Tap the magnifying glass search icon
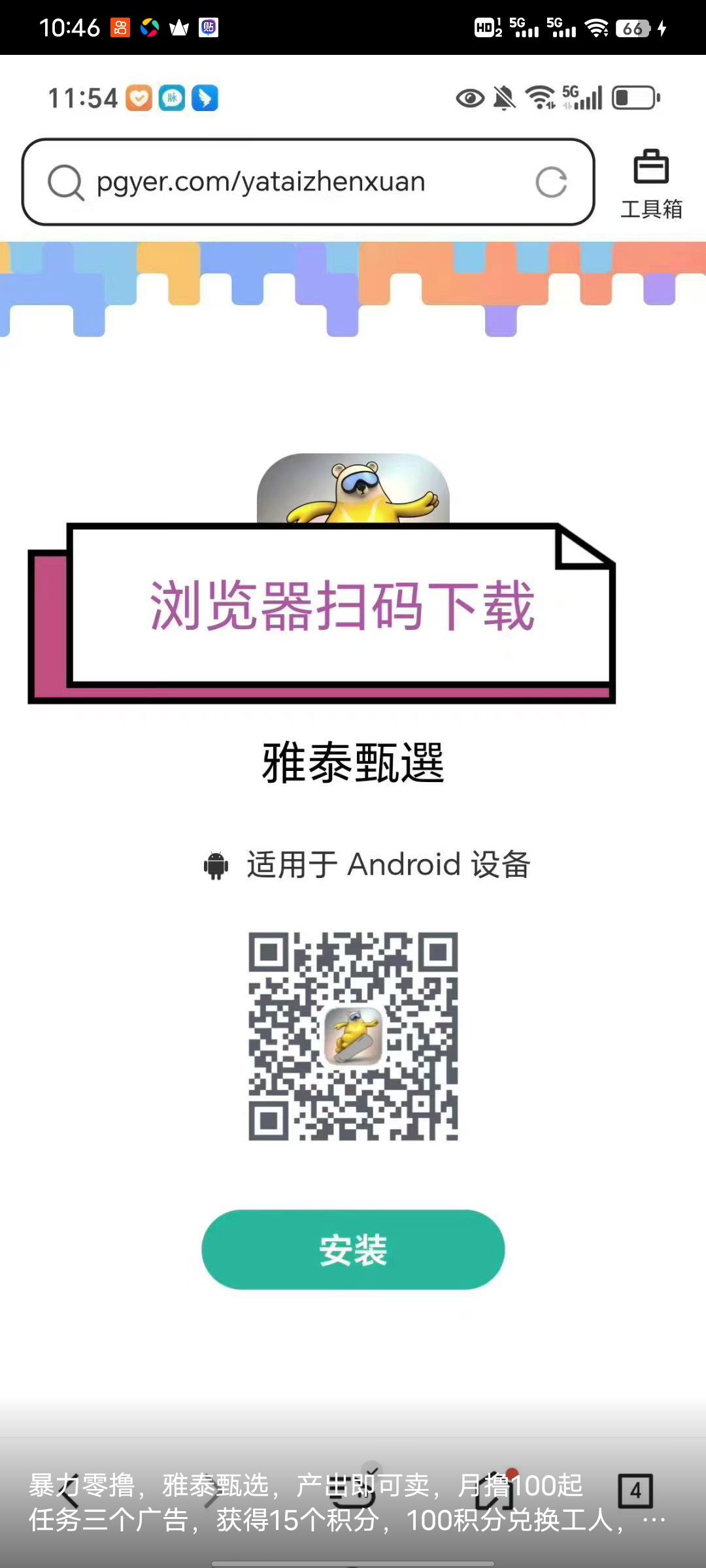The image size is (706, 1568). (x=63, y=181)
